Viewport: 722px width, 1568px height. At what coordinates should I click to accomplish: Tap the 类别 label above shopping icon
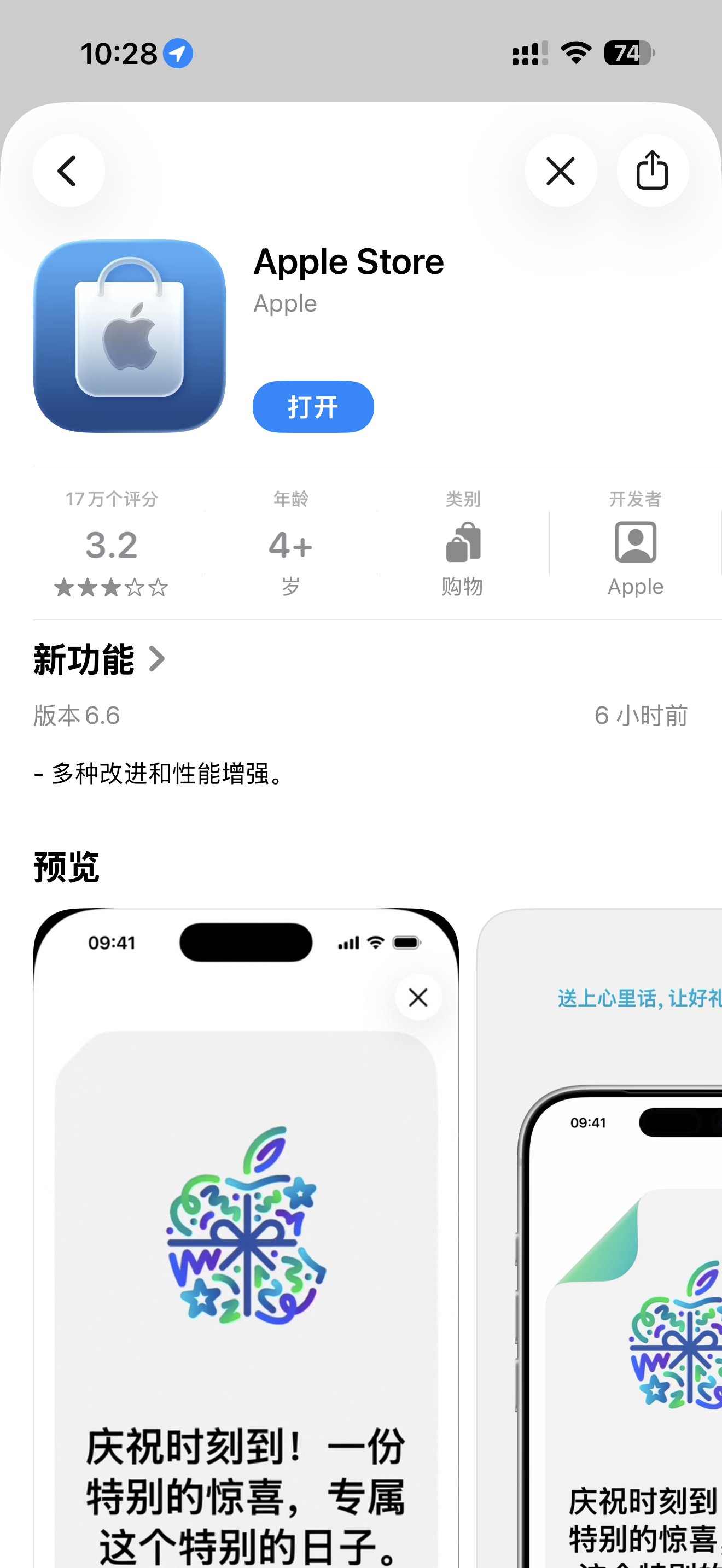pos(463,499)
